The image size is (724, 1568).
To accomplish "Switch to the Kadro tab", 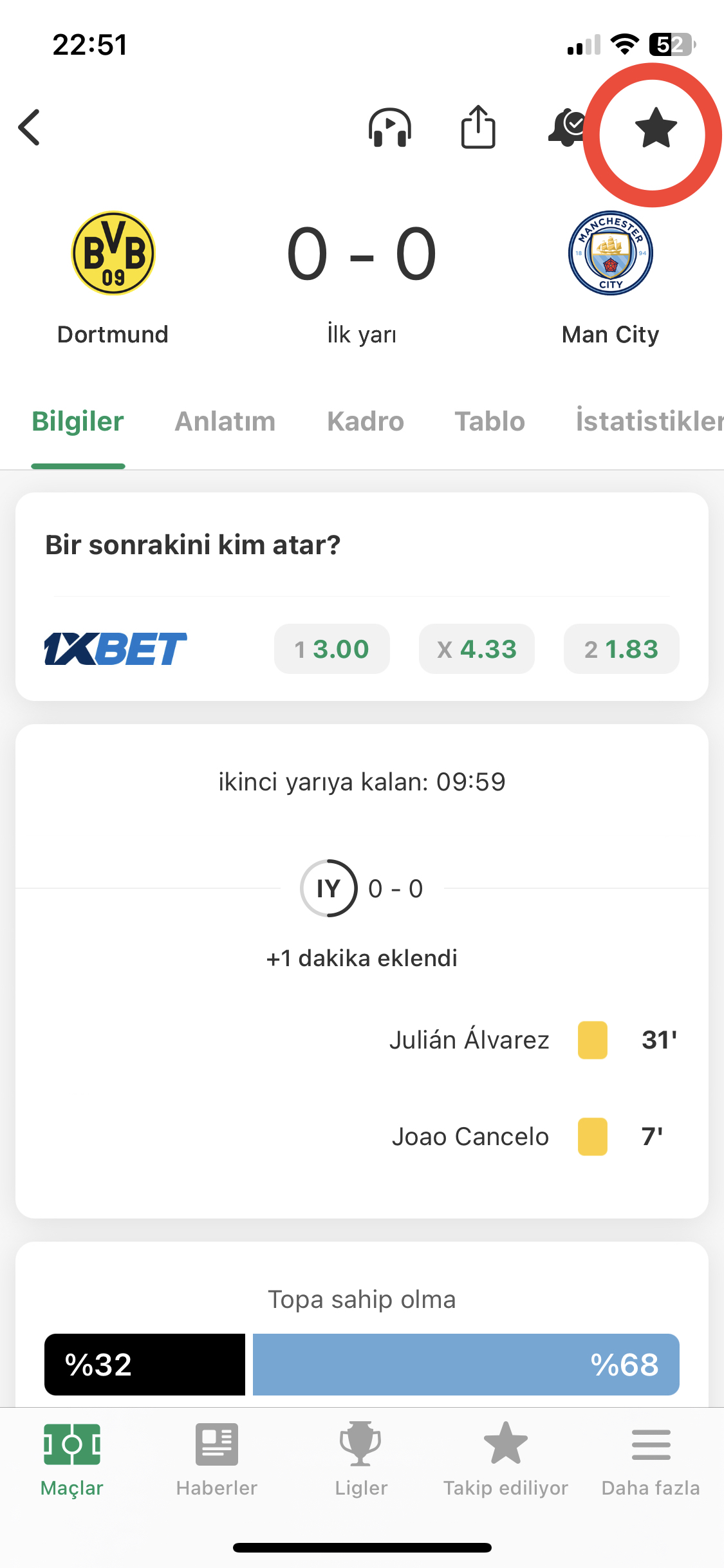I will point(366,422).
